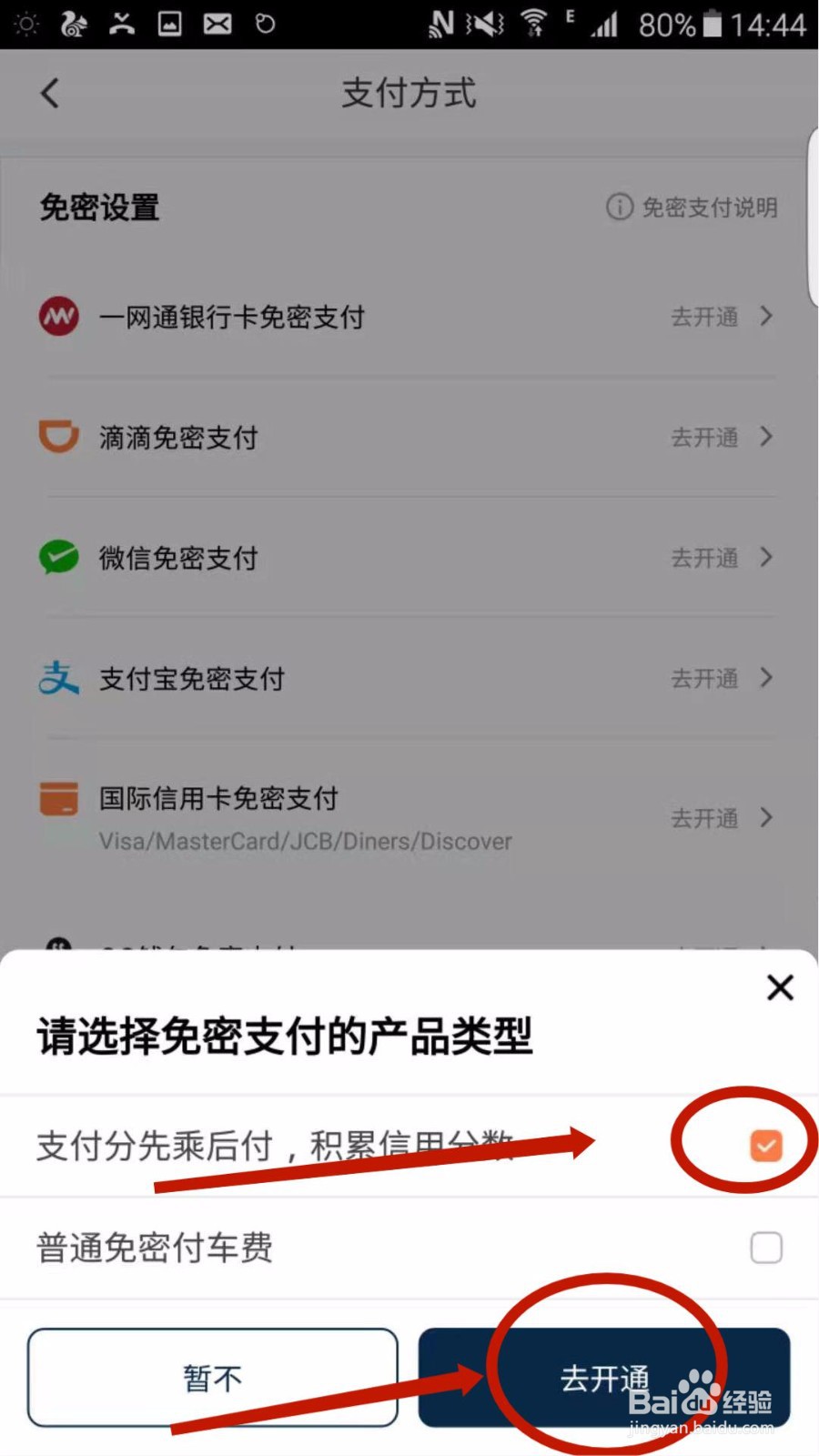Open 免密支付说明 help link
The height and width of the screenshot is (1456, 819).
pyautogui.click(x=708, y=207)
